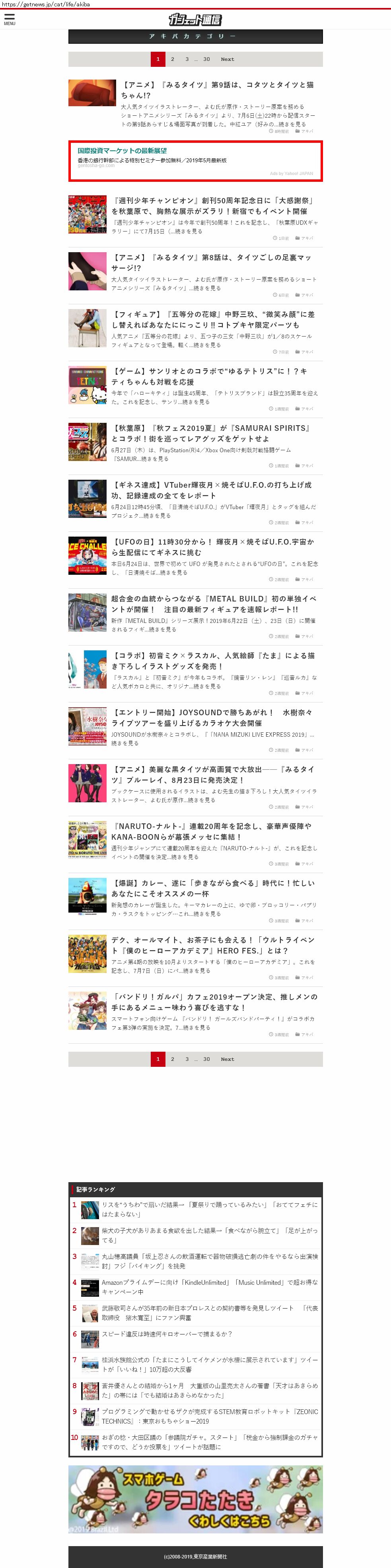Open ranking item 1 about リス and うちわ

209,1209
